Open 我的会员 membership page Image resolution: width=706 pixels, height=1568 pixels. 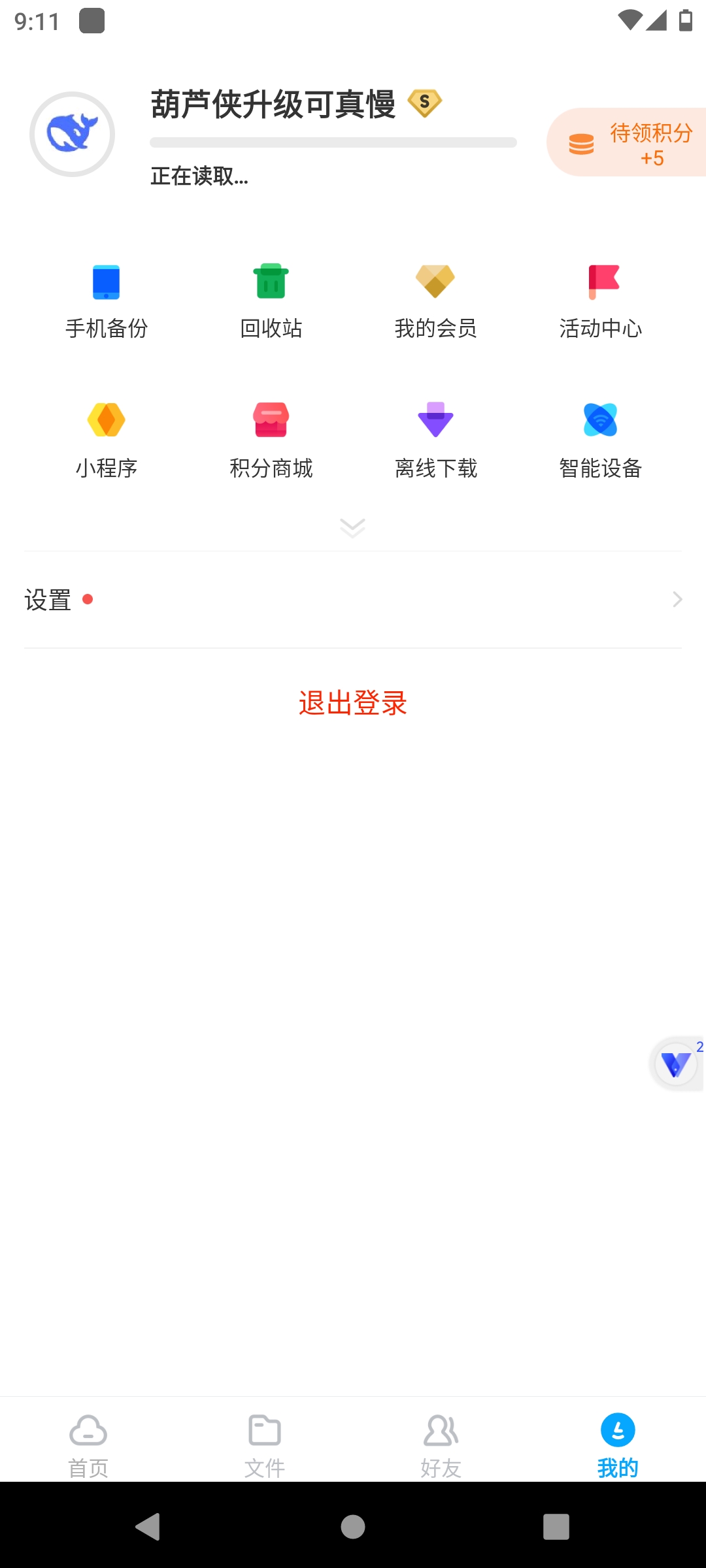point(435,297)
